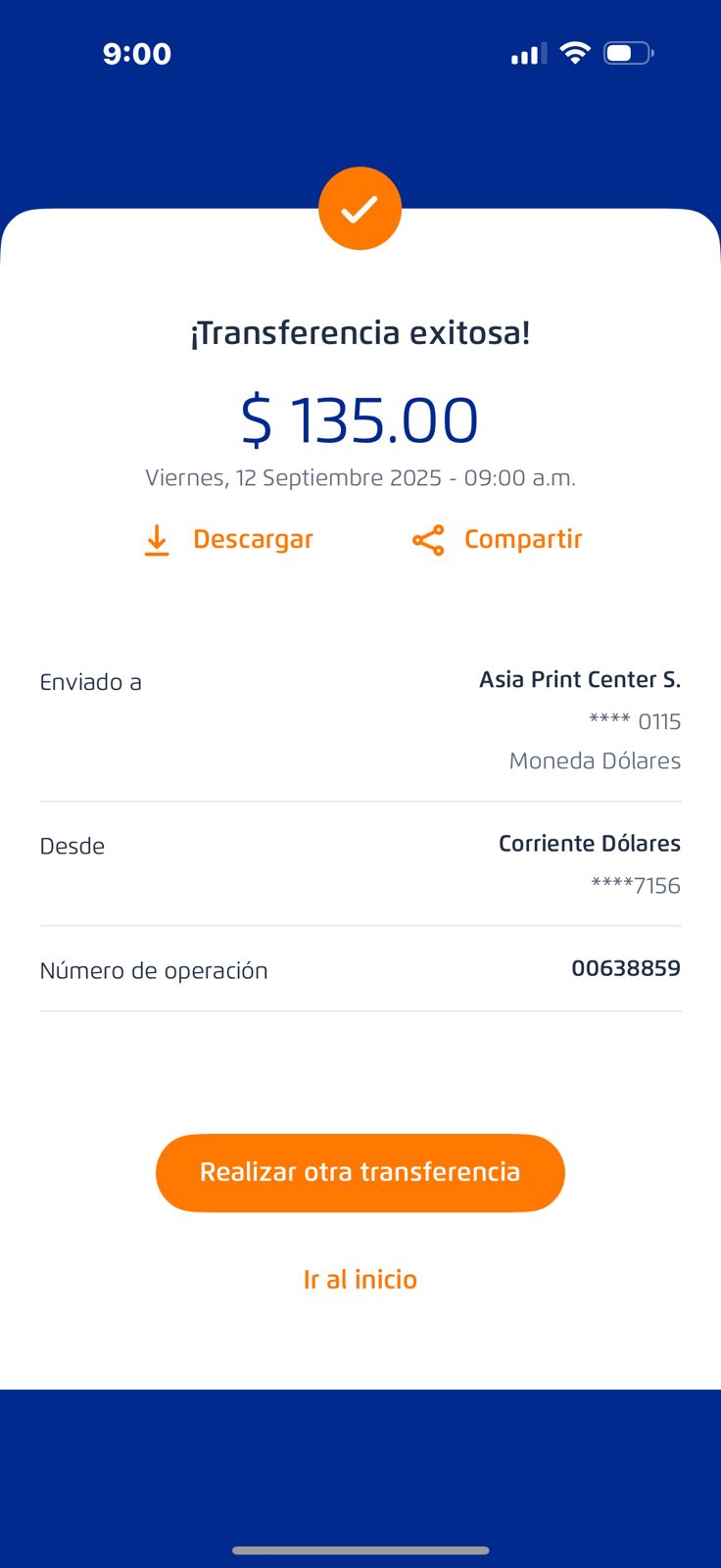Share the receipt via Compartir
Screen dimensions: 721x1568
(x=498, y=540)
